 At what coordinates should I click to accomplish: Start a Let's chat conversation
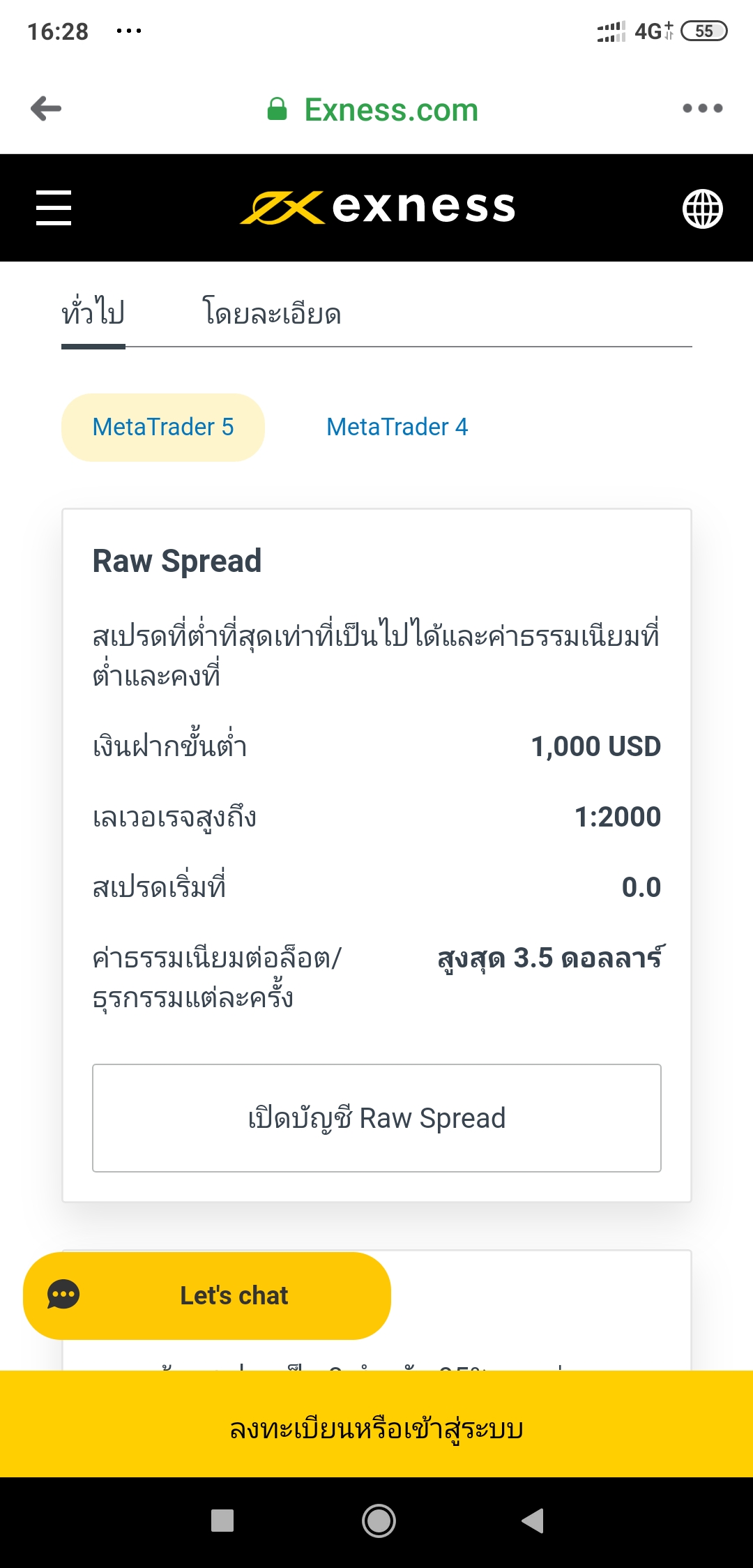[207, 1295]
